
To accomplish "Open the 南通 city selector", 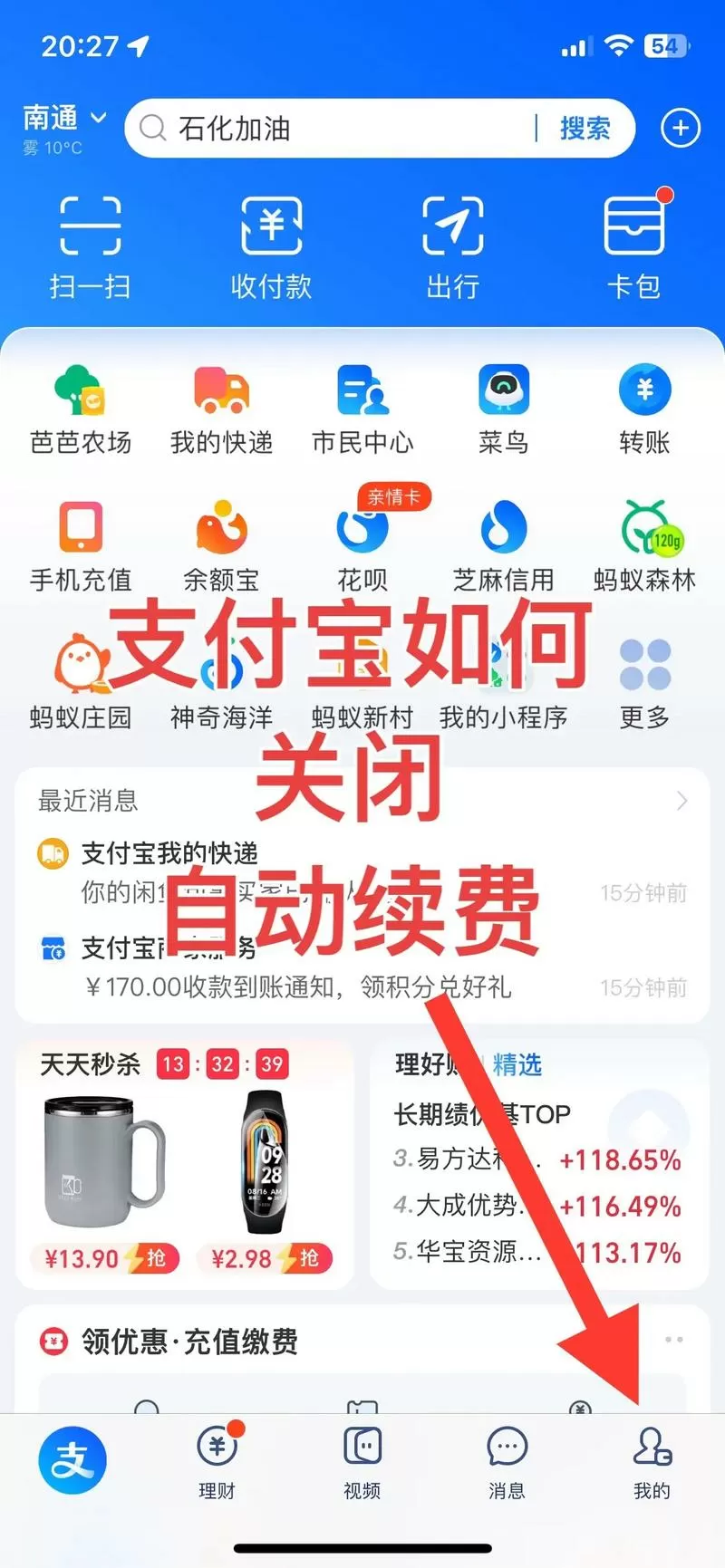I will click(x=56, y=119).
